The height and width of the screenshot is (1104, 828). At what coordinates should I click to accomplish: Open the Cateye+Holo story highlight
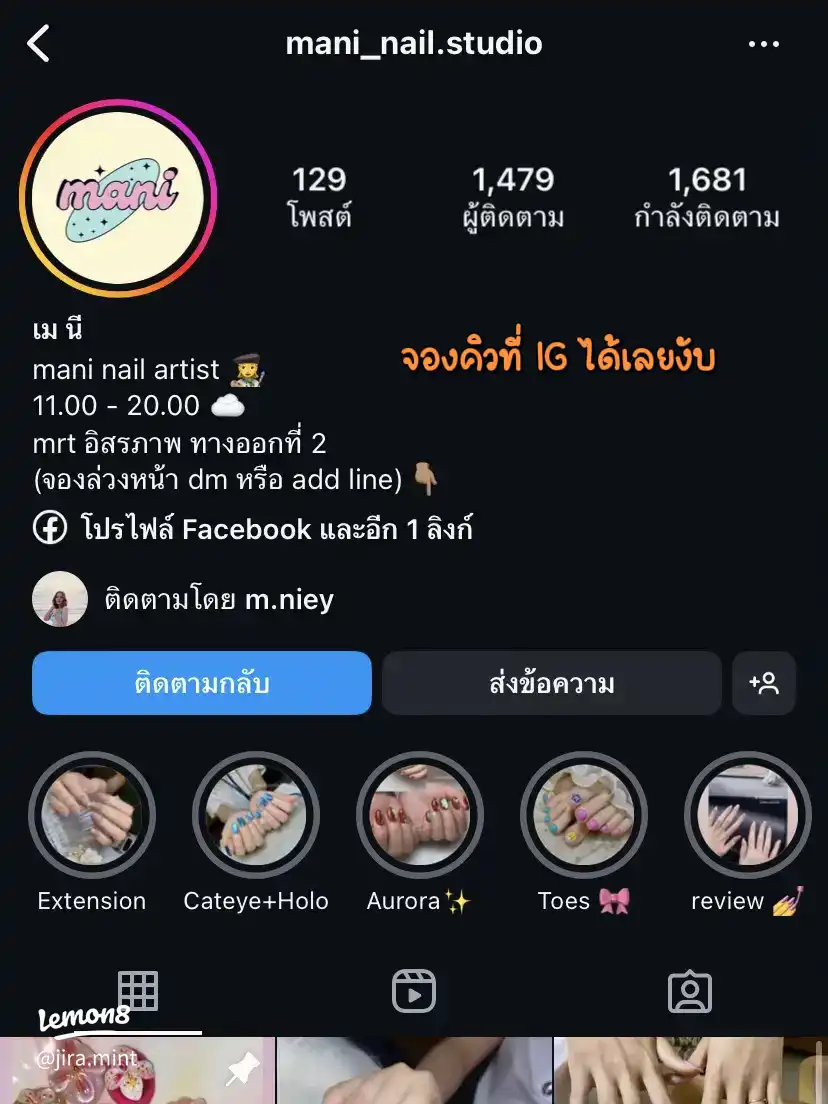(x=256, y=815)
